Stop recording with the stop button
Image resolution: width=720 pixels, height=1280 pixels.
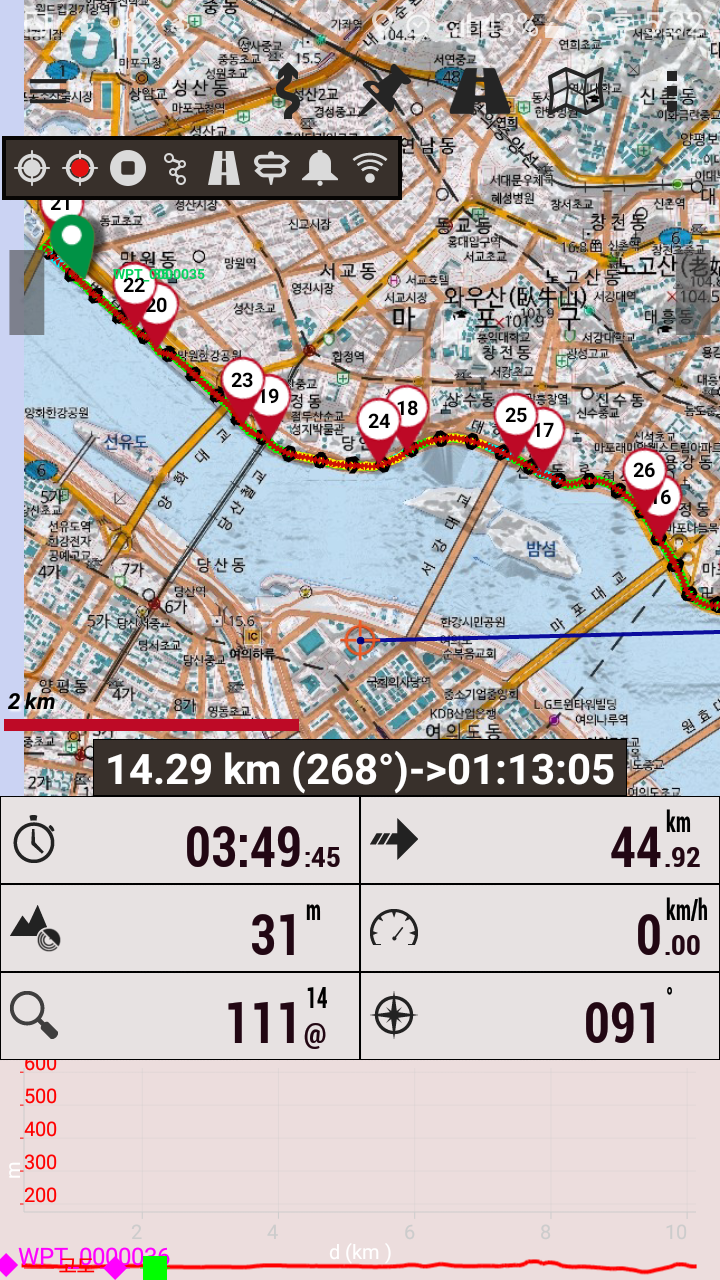(128, 168)
